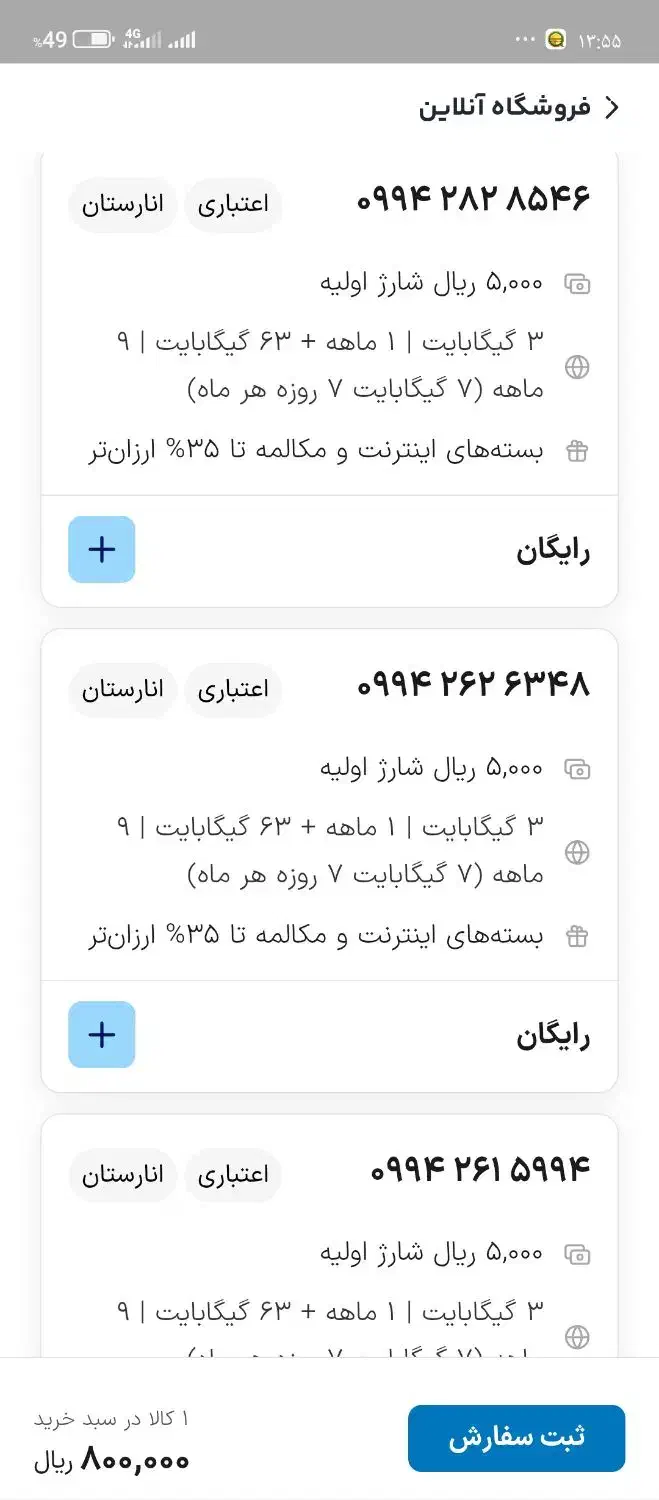This screenshot has width=659, height=1500.
Task: Go back from فروشگاه آنلاین
Action: [x=614, y=108]
